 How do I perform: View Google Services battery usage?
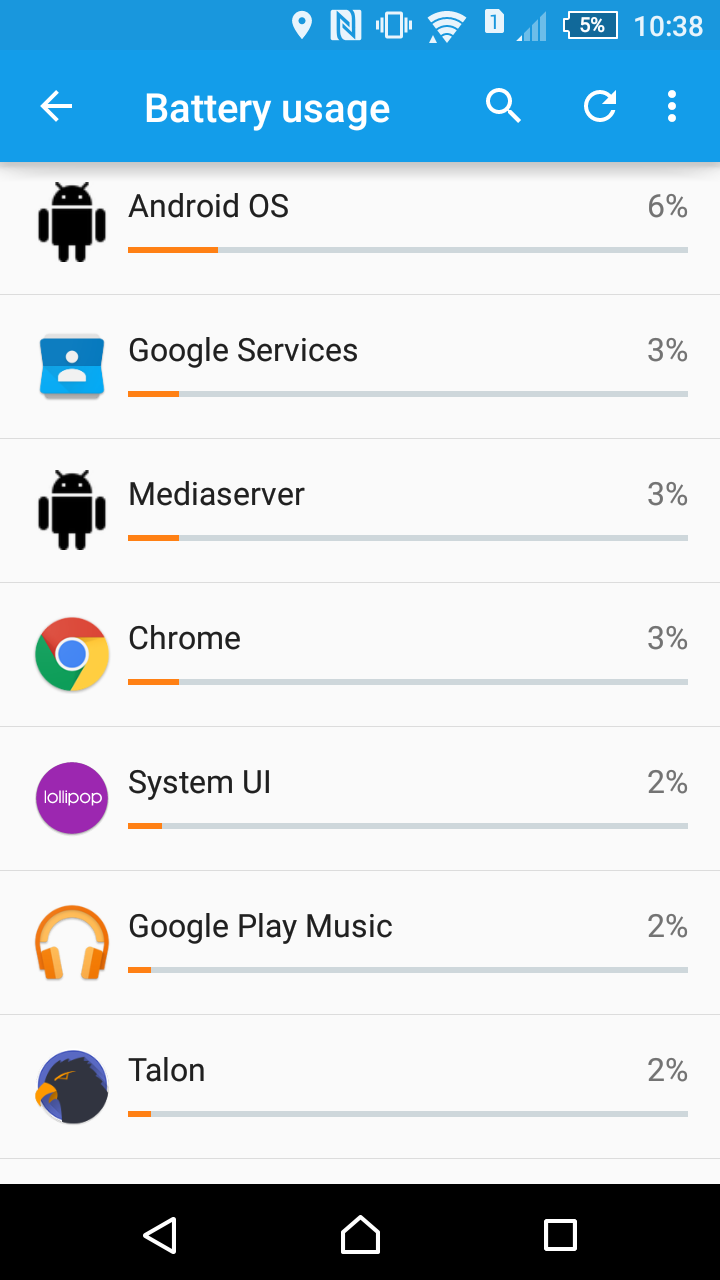[360, 367]
